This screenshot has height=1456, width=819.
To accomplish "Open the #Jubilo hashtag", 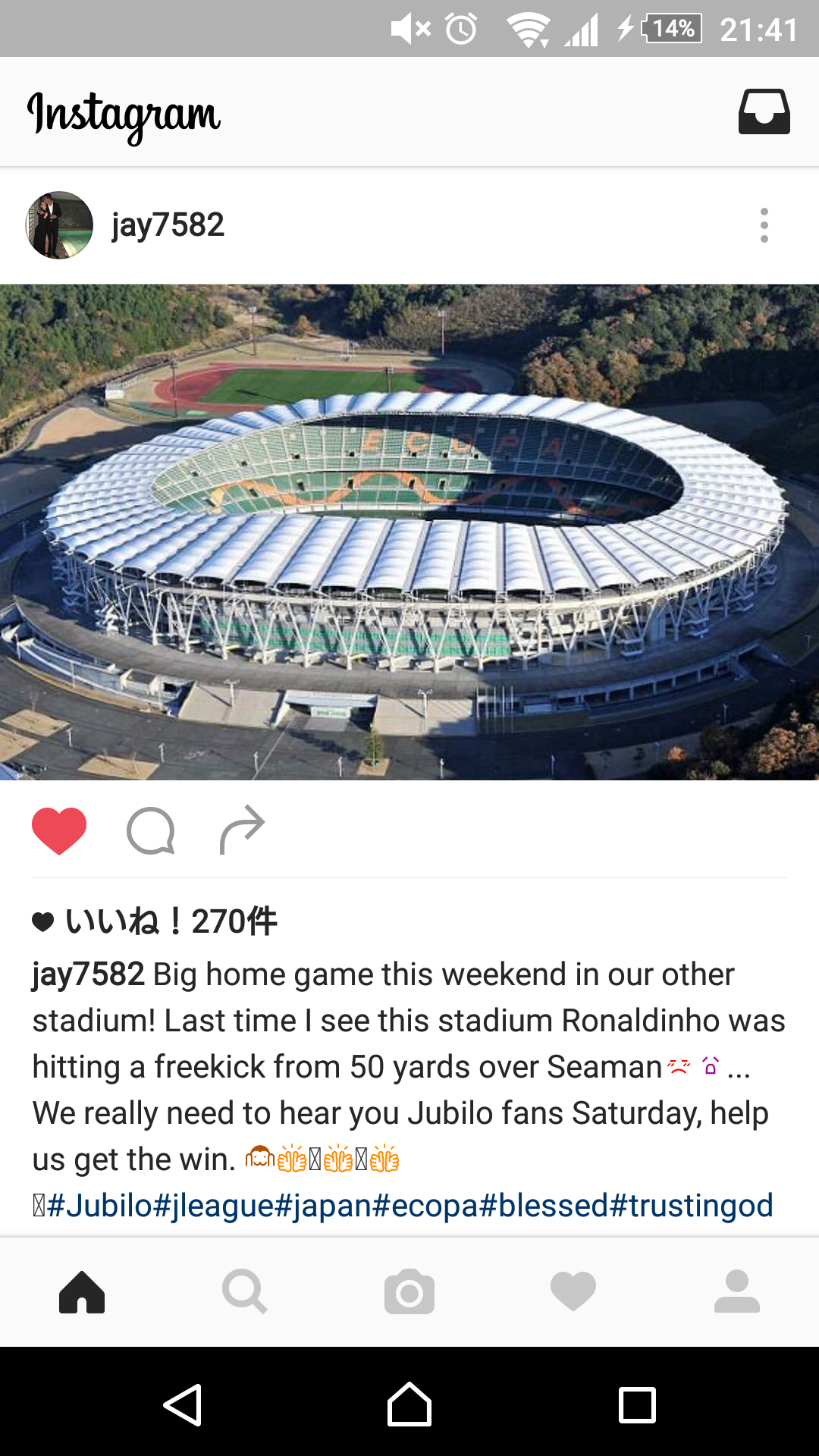I will tap(100, 1205).
